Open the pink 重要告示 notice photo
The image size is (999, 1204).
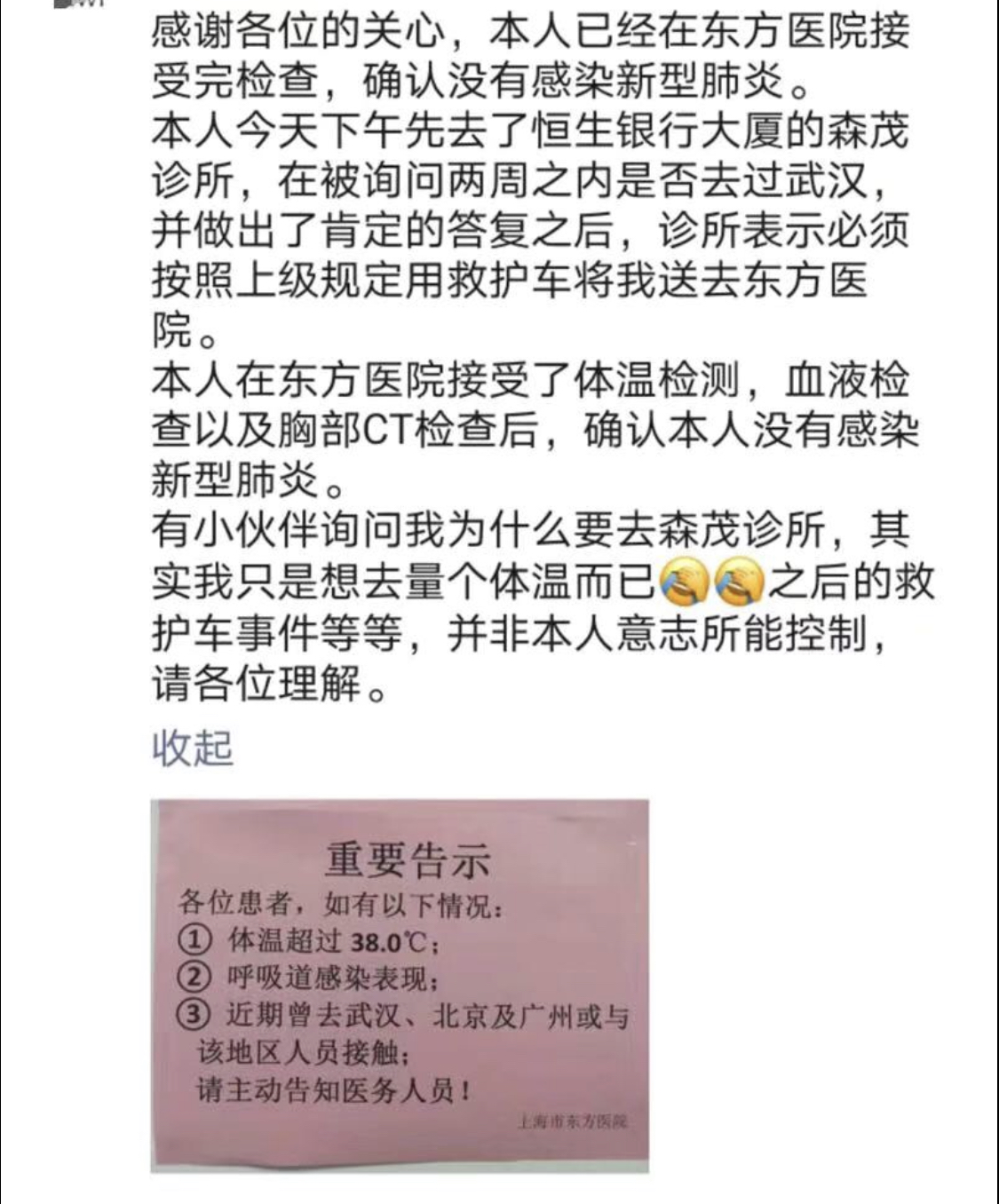point(400,986)
